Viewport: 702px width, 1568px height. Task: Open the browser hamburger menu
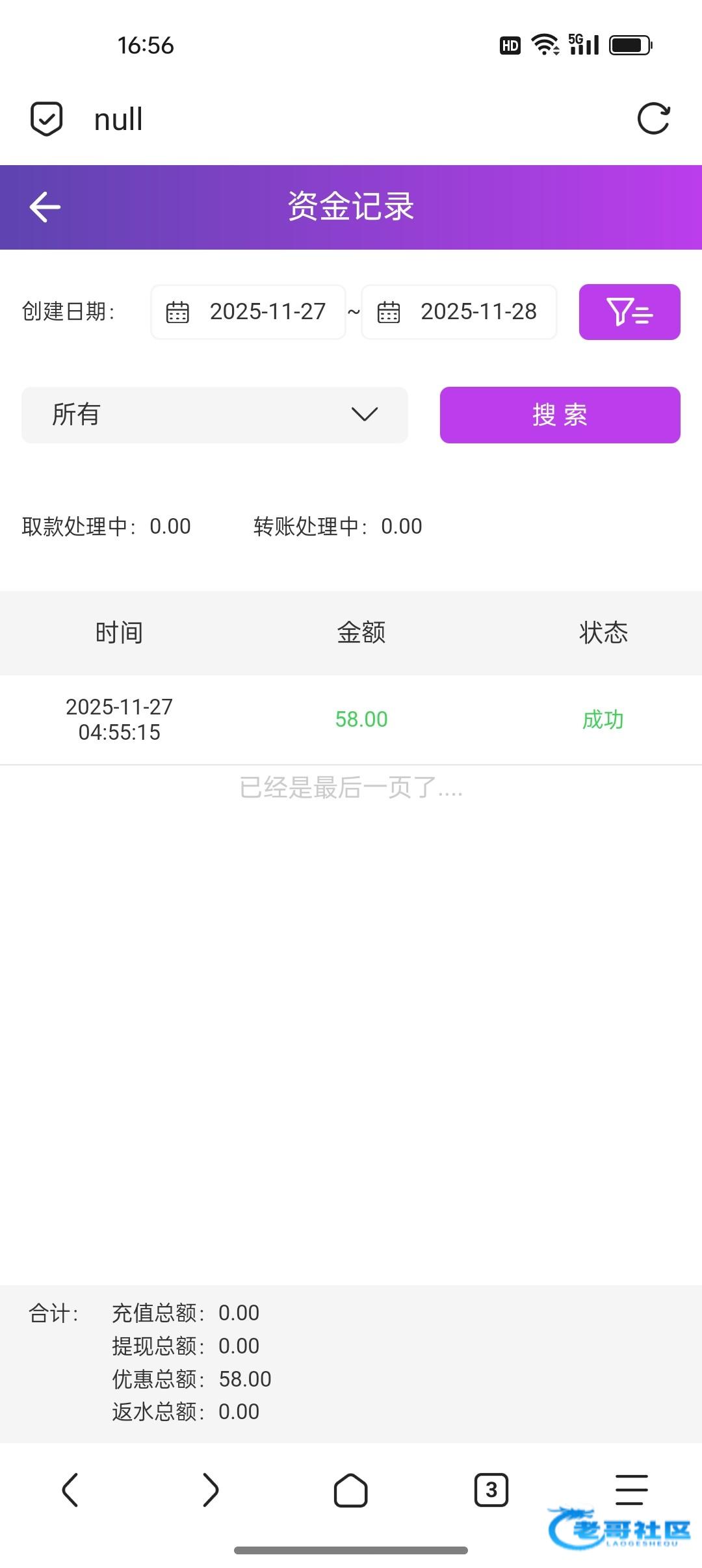[631, 1489]
